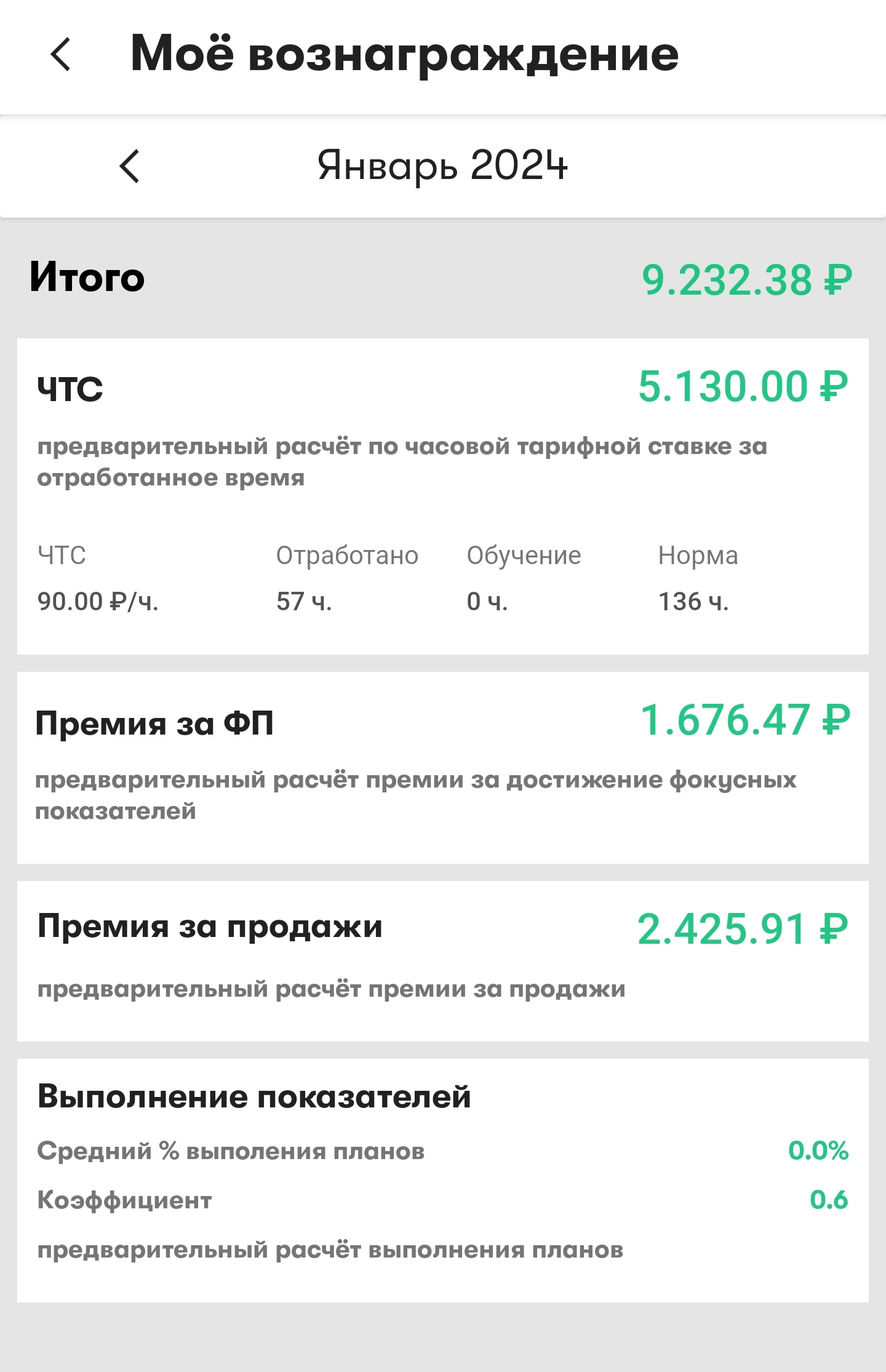
Task: Go back from Моё вознаграждение screen
Action: (60, 54)
